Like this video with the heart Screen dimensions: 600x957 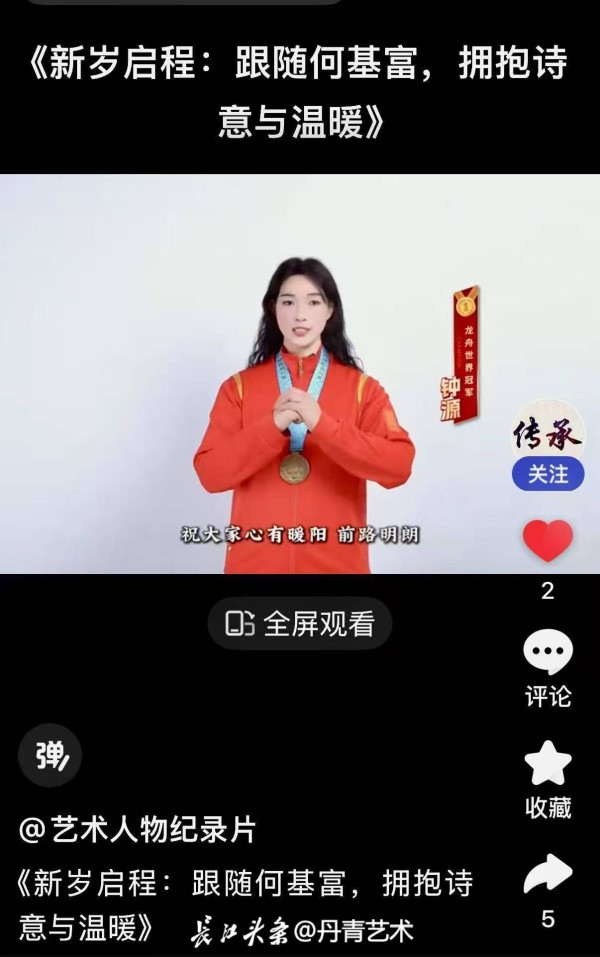(547, 541)
